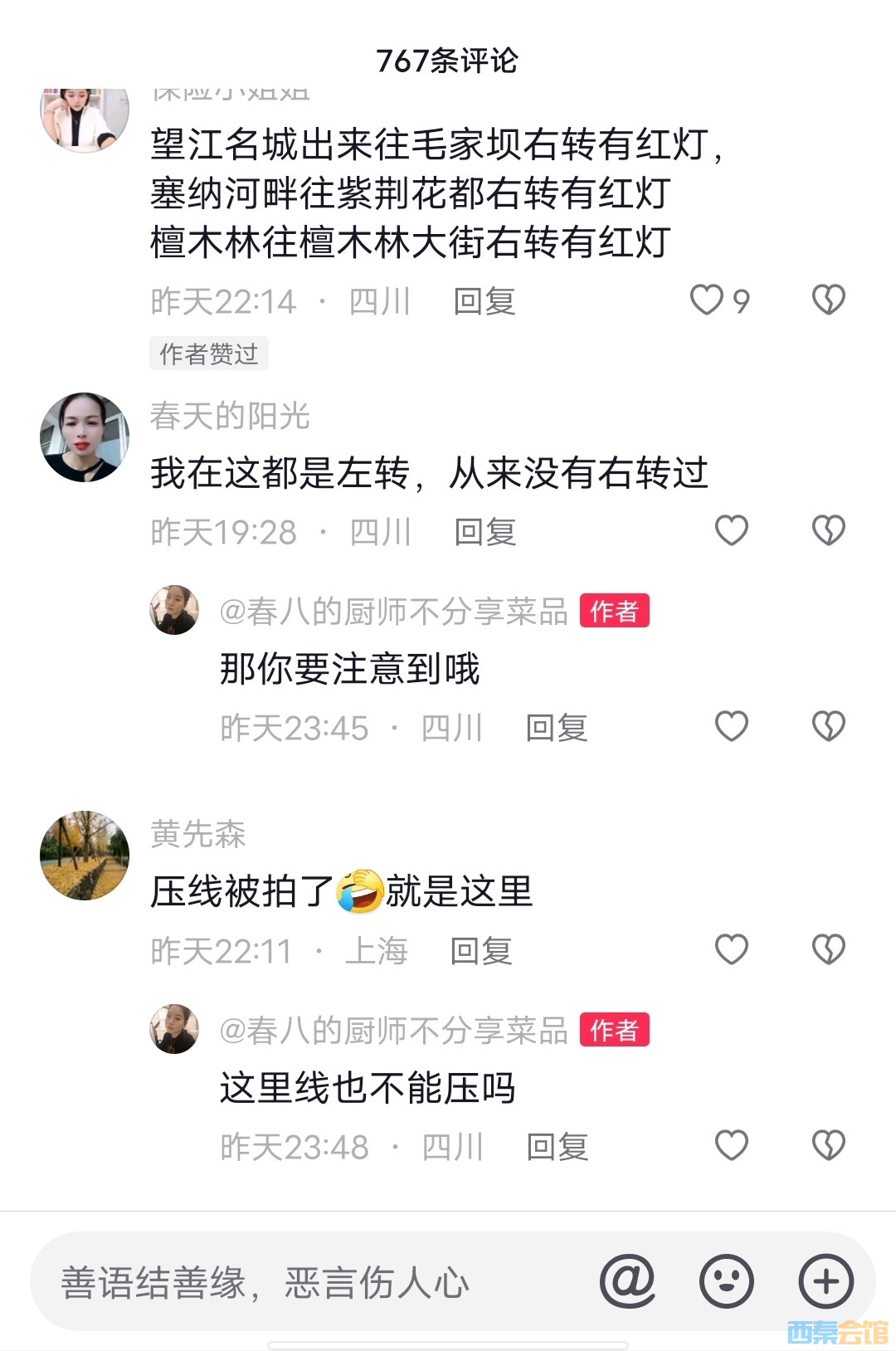Viewport: 896px width, 1351px height.
Task: Reply to the author's 这里线也不能压吗 comment
Action: 558,1148
